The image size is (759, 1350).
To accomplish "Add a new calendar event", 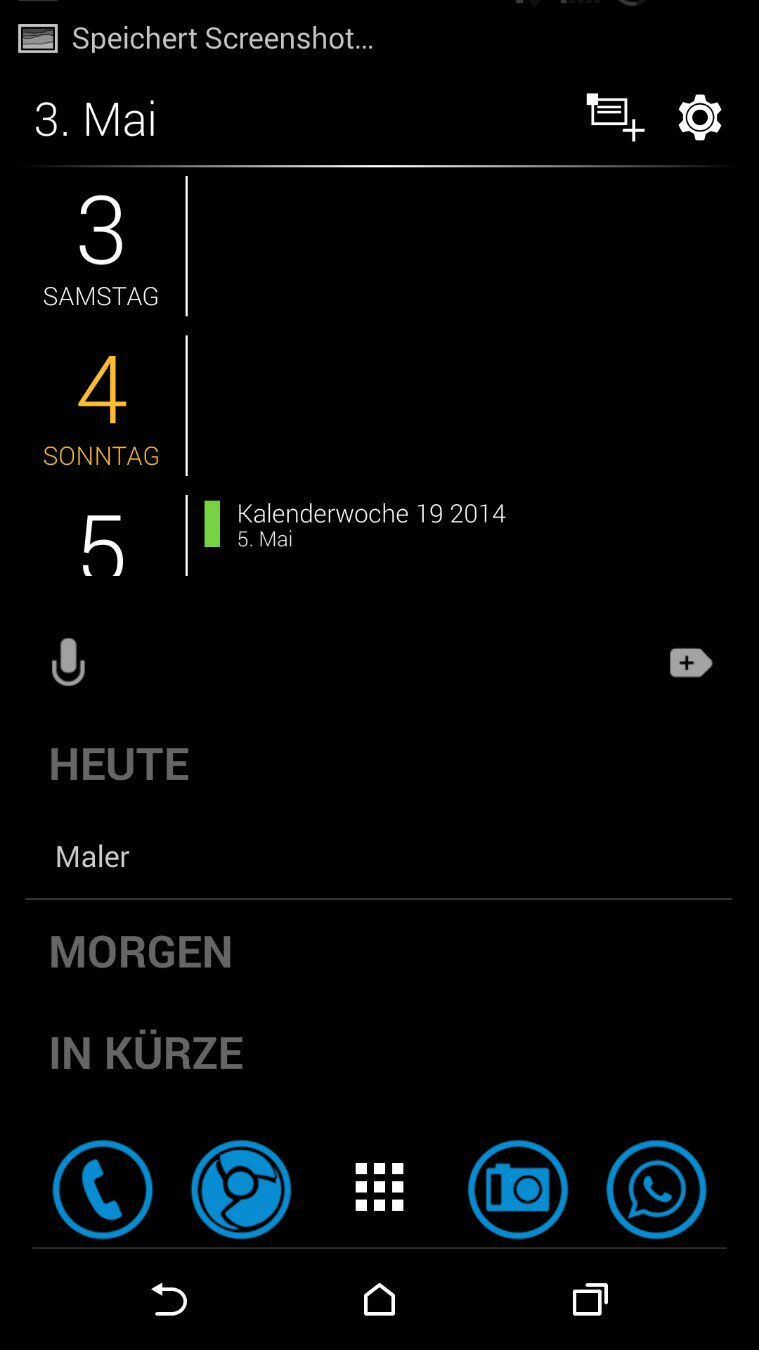I will [615, 117].
